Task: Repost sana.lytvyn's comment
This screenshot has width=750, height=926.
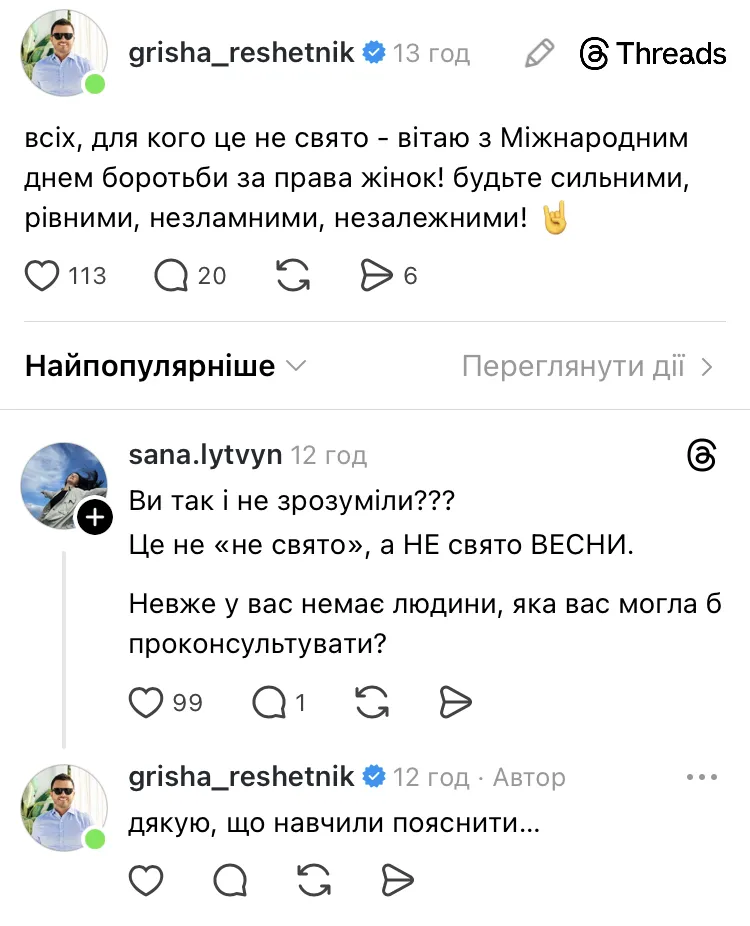Action: 371,703
